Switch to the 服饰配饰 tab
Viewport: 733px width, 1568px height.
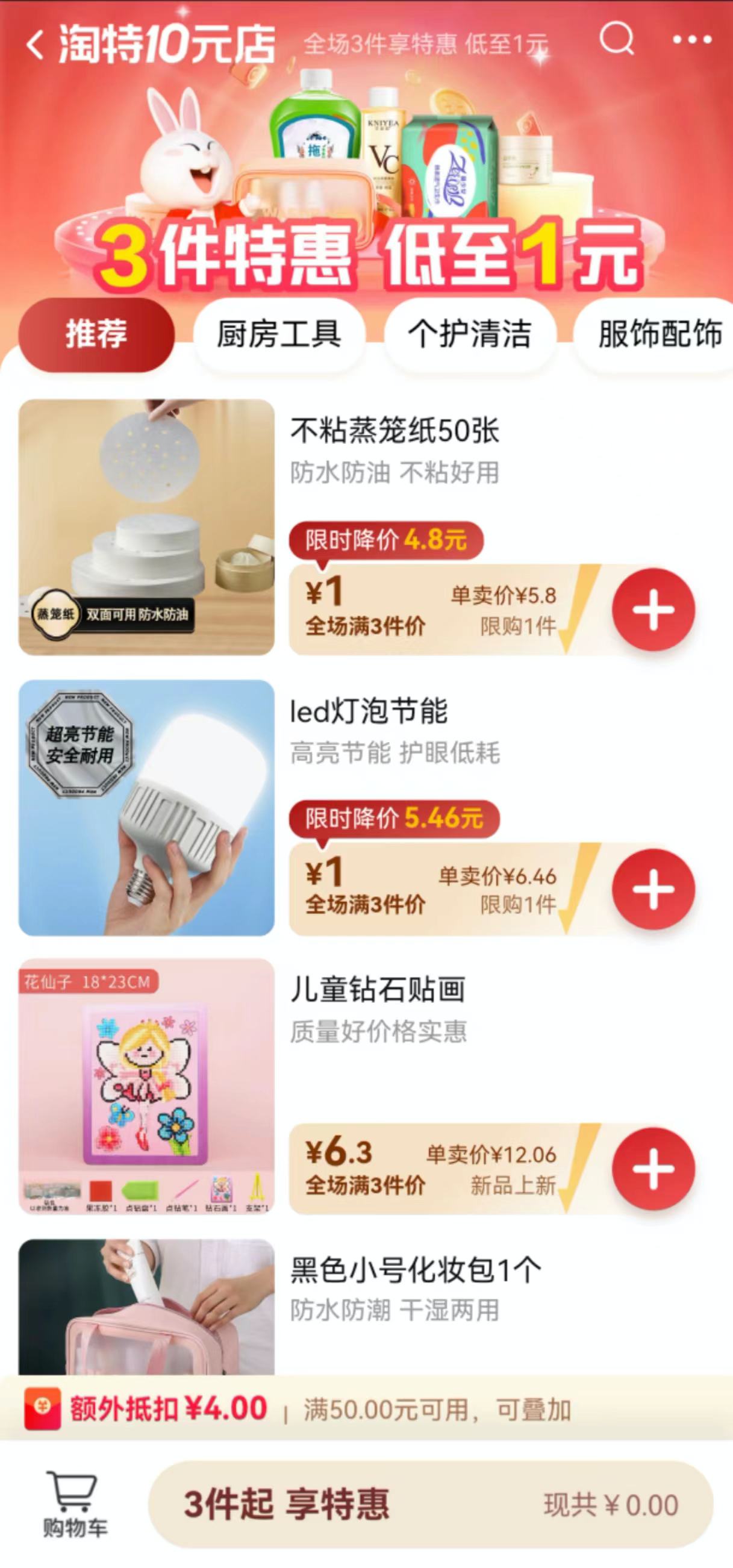(x=659, y=334)
